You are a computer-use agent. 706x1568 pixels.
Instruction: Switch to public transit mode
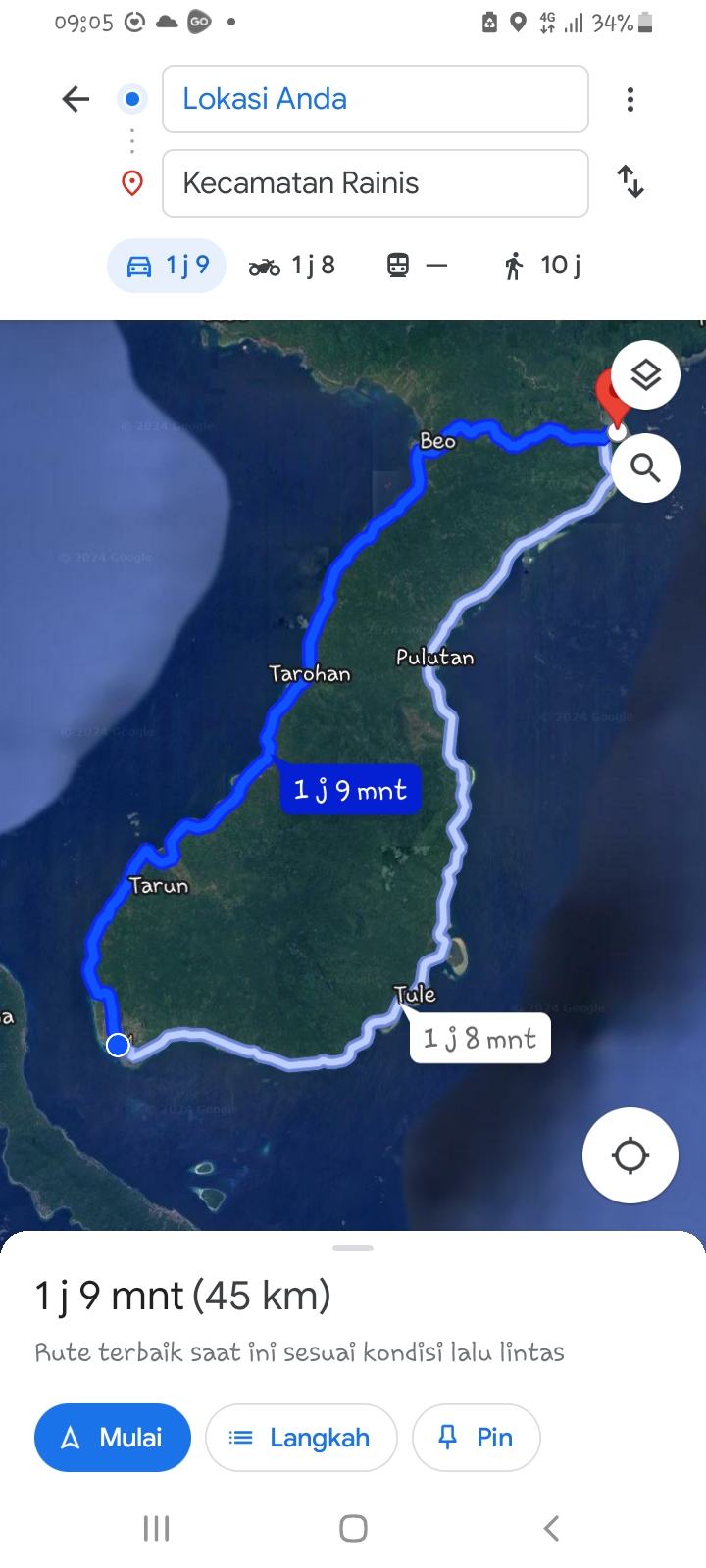click(x=417, y=266)
